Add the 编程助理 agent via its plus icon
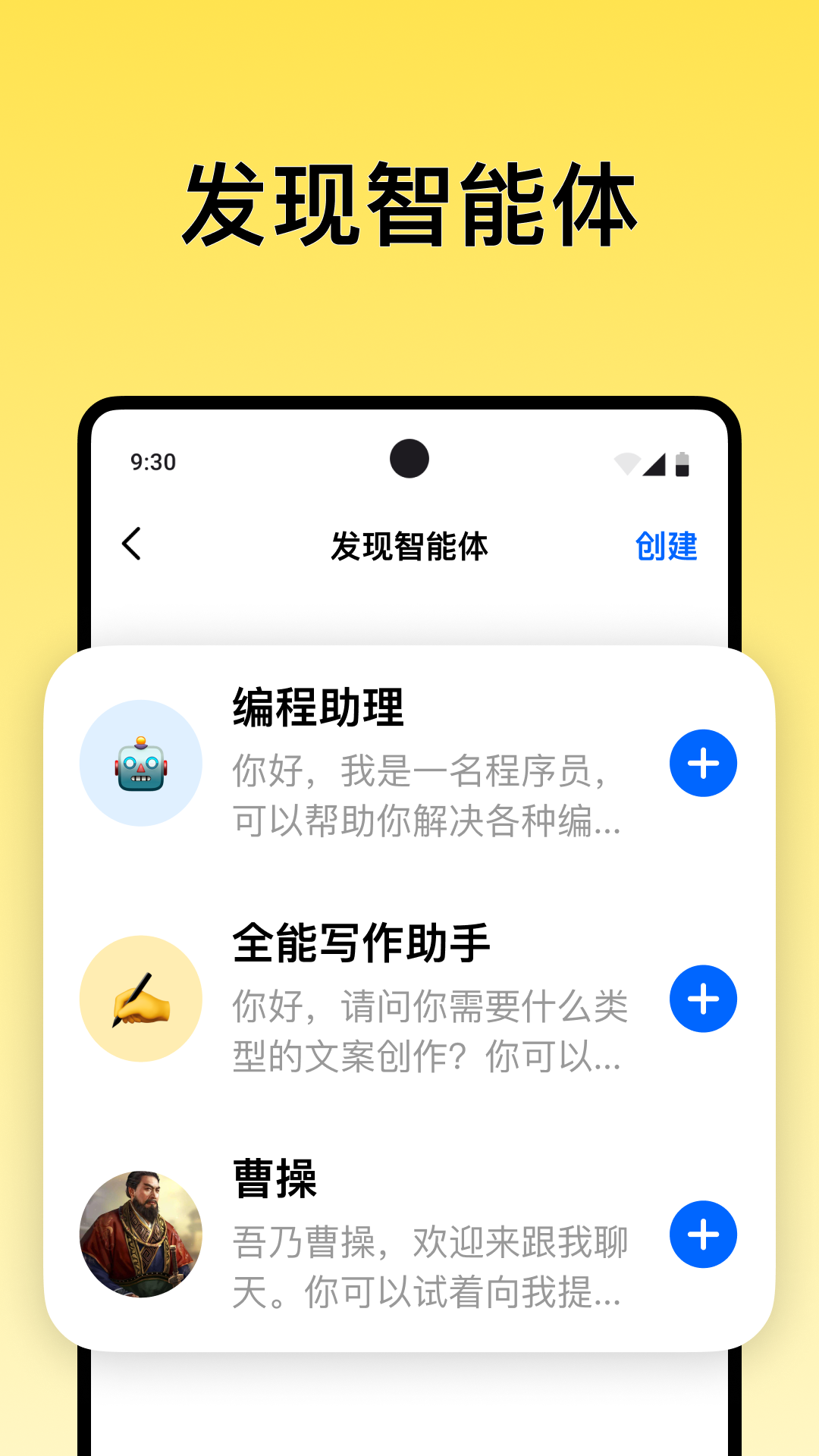The height and width of the screenshot is (1456, 819). 703,763
